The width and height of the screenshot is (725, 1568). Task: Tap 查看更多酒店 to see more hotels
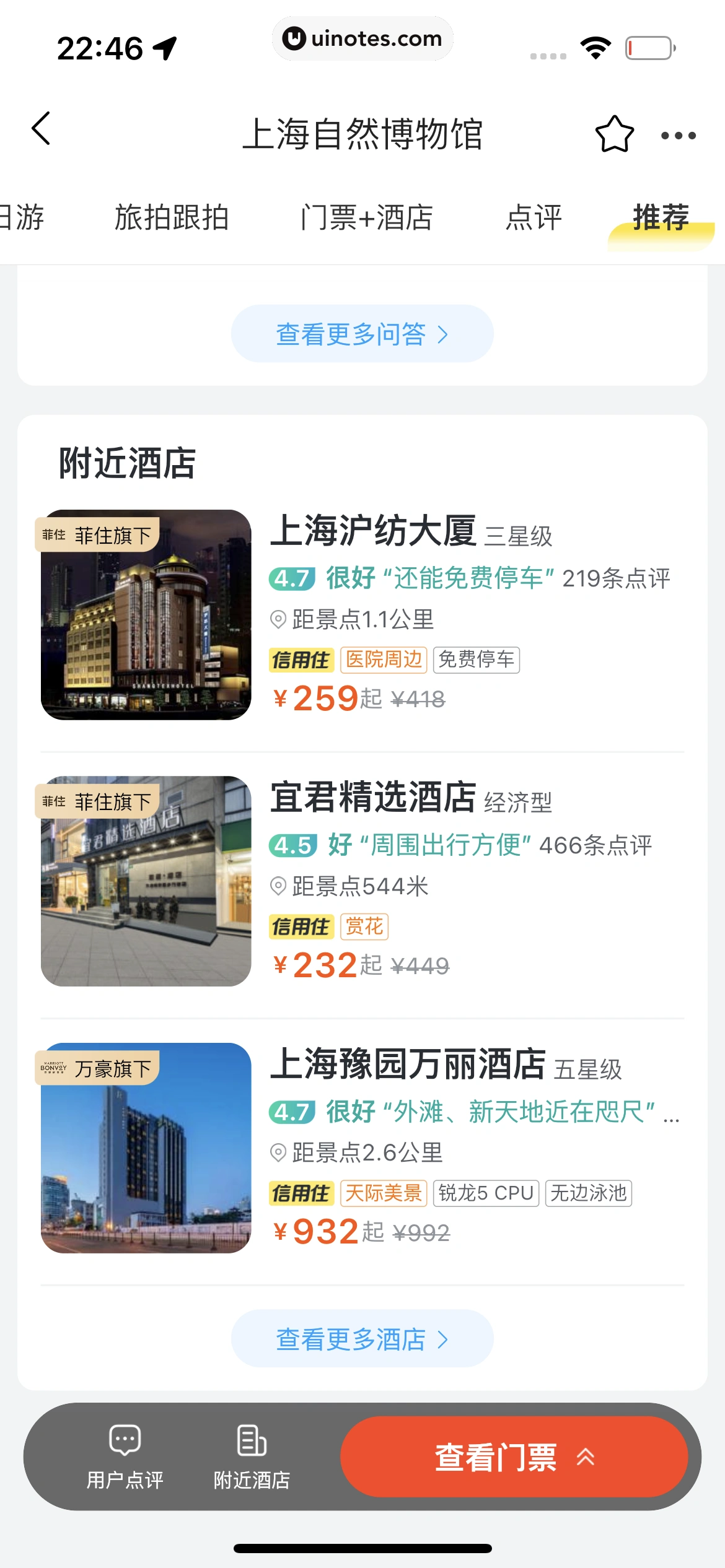[x=362, y=1339]
